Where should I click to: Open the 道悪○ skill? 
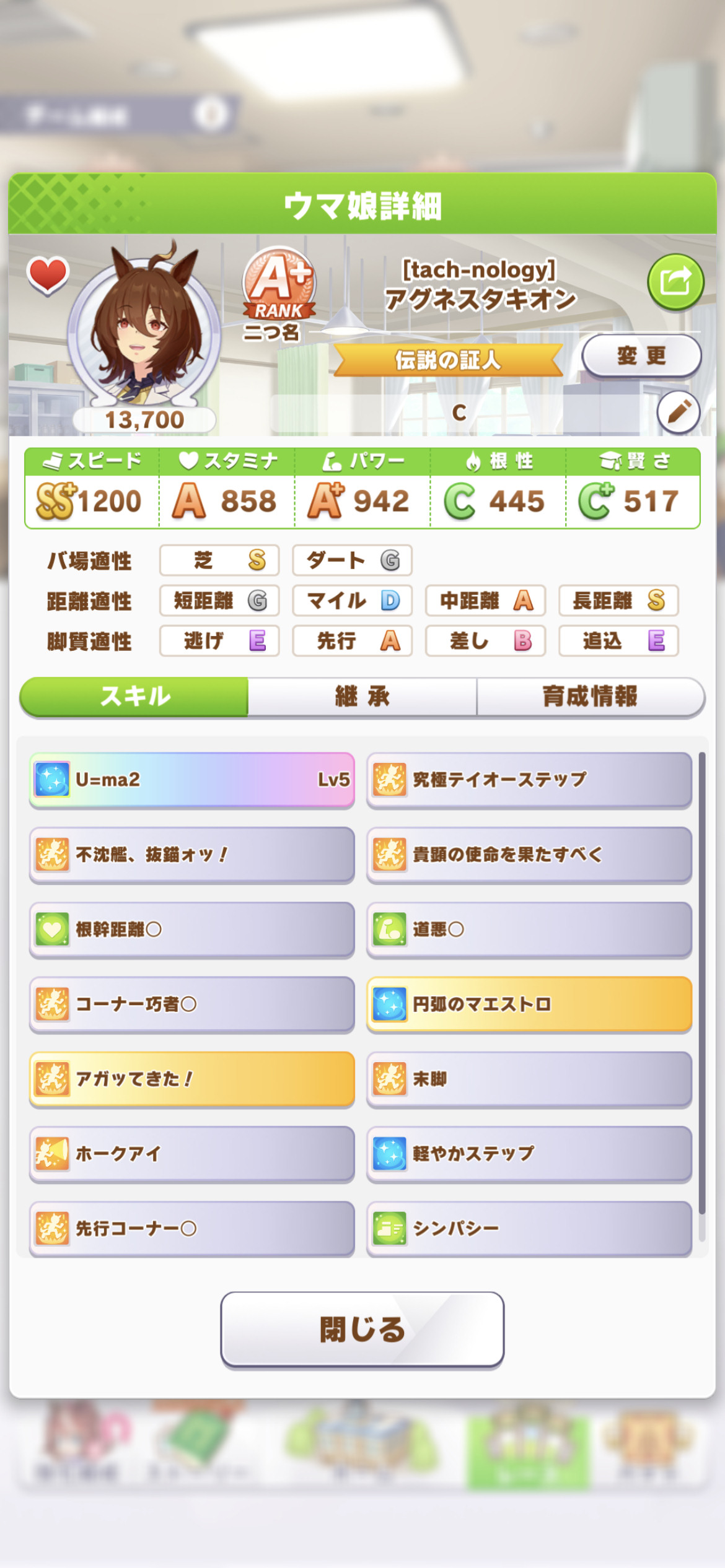point(529,930)
